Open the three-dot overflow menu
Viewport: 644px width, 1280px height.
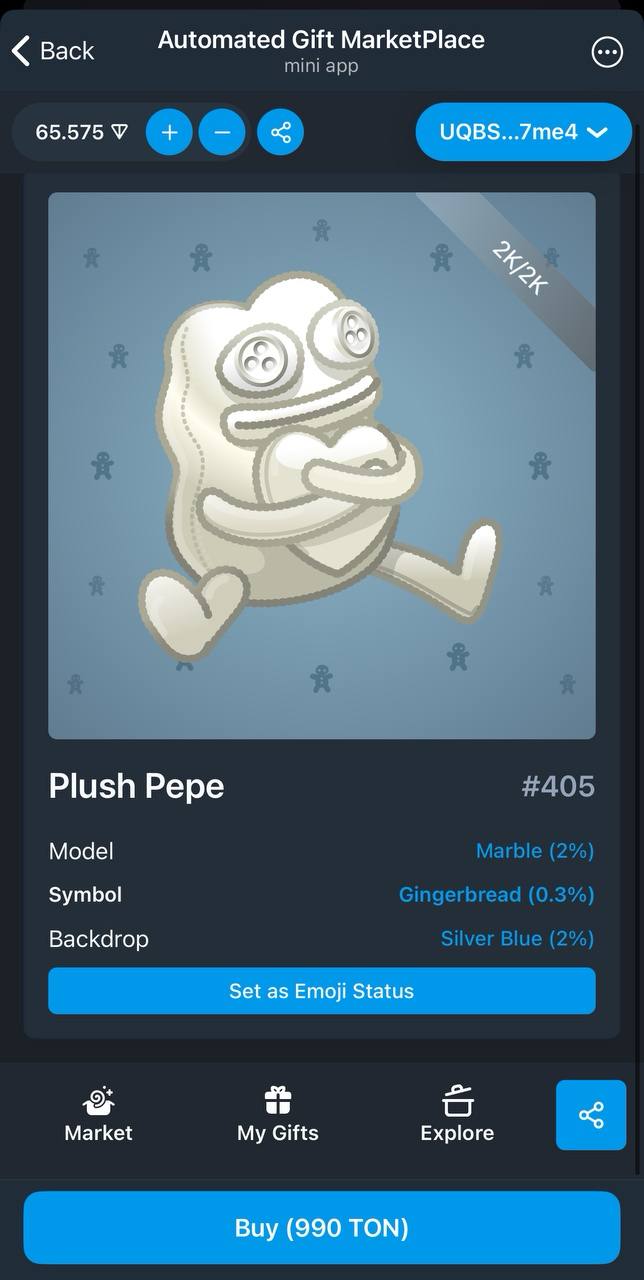(x=607, y=52)
